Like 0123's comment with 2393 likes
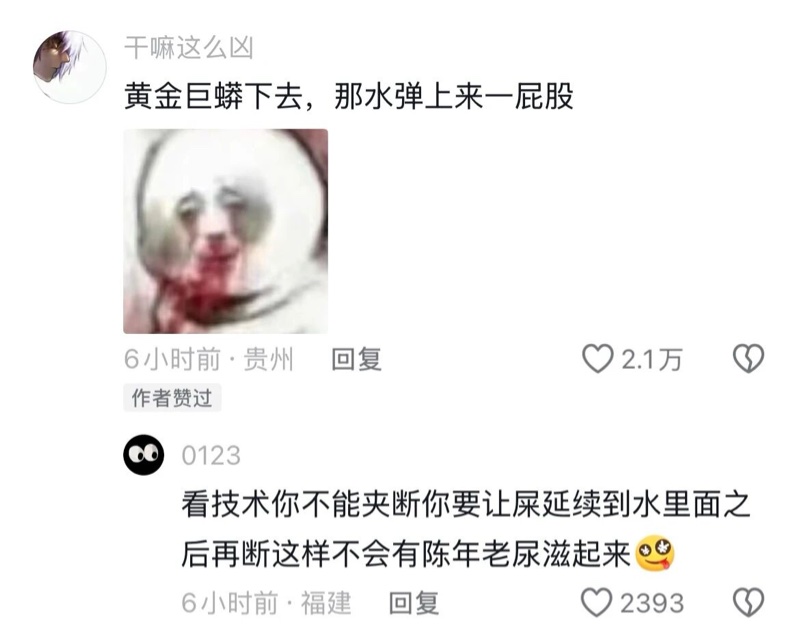Screen dimensions: 800x631 598,602
